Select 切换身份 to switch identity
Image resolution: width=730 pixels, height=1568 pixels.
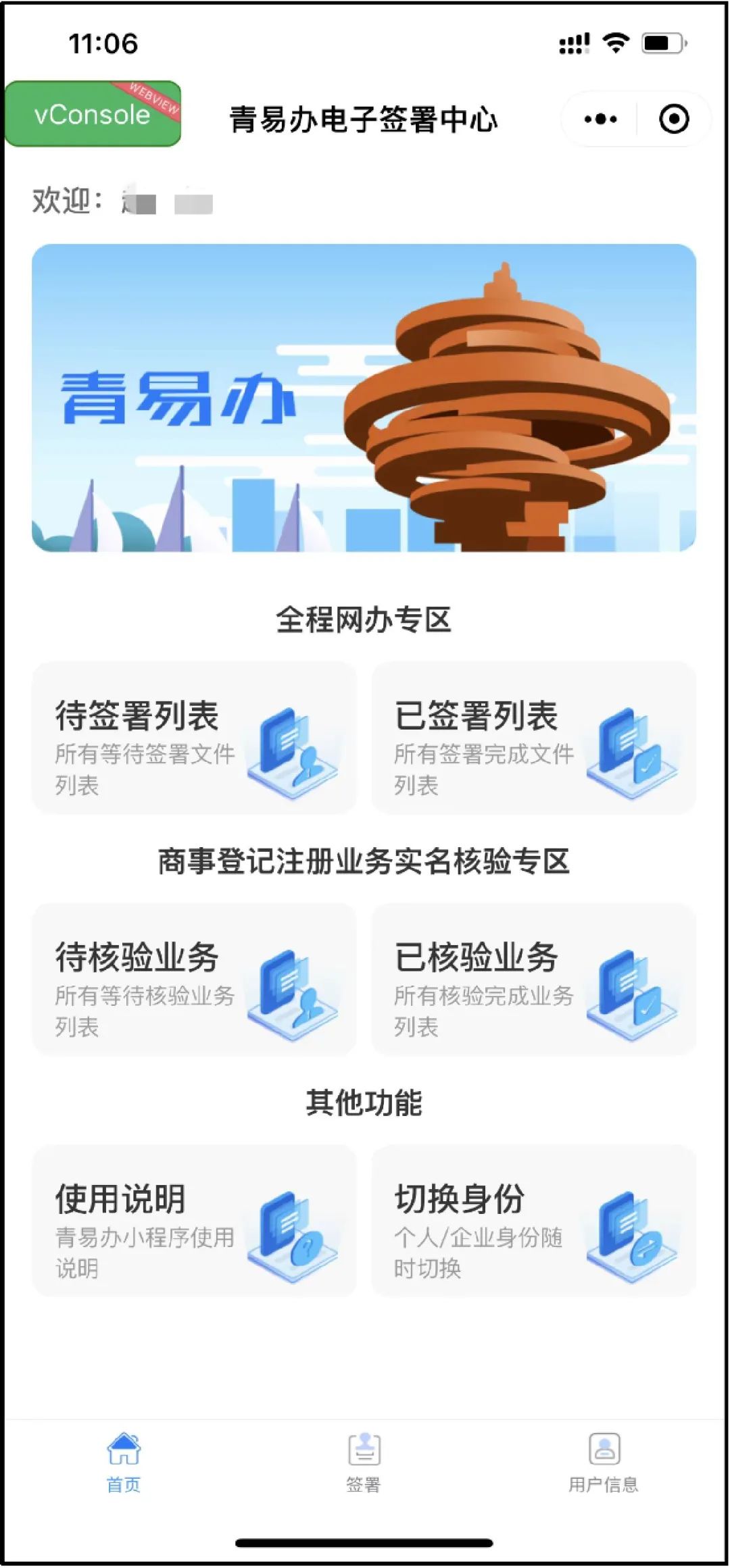click(534, 1220)
